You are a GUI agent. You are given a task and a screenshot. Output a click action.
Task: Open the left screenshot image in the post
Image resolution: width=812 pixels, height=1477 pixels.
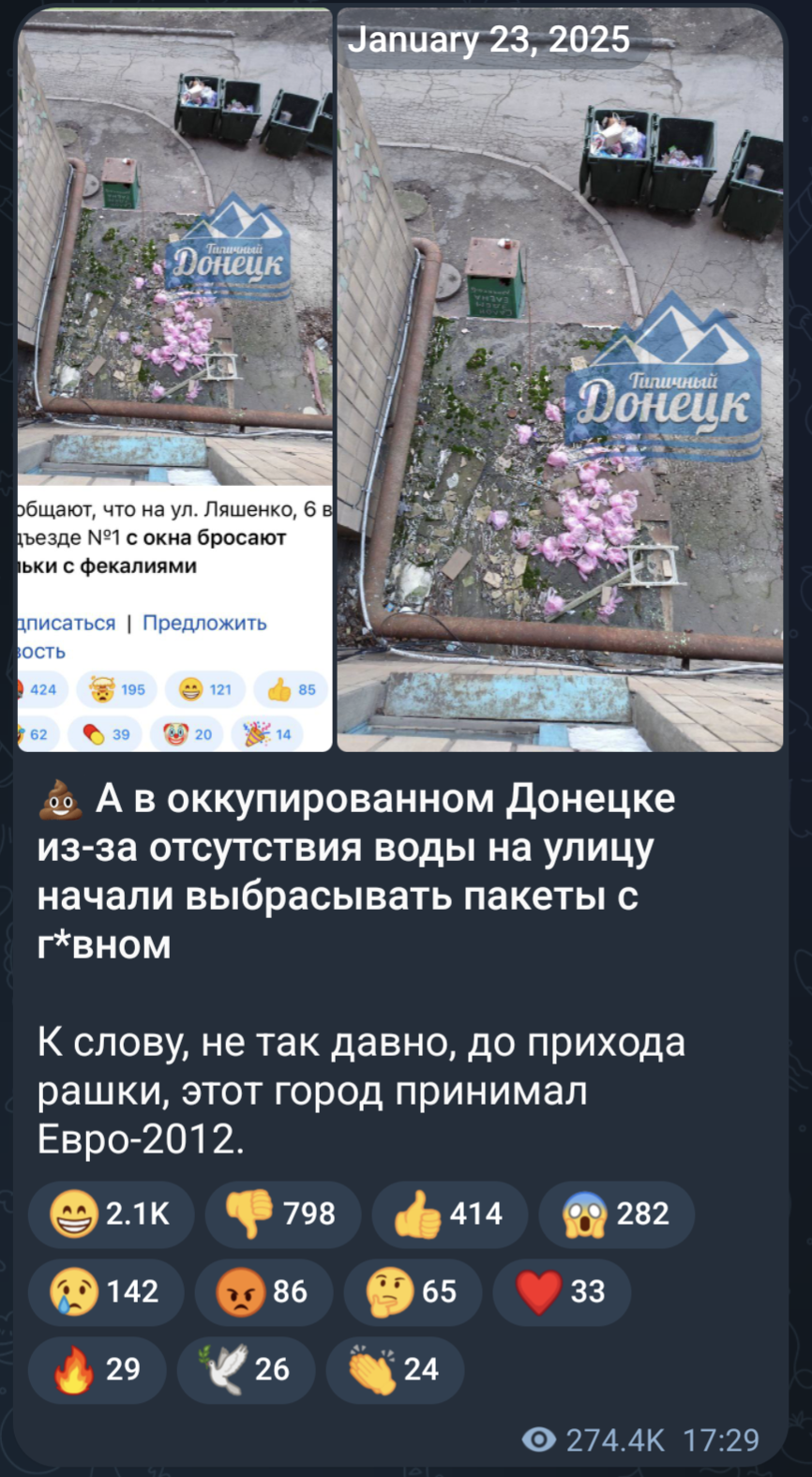click(174, 380)
